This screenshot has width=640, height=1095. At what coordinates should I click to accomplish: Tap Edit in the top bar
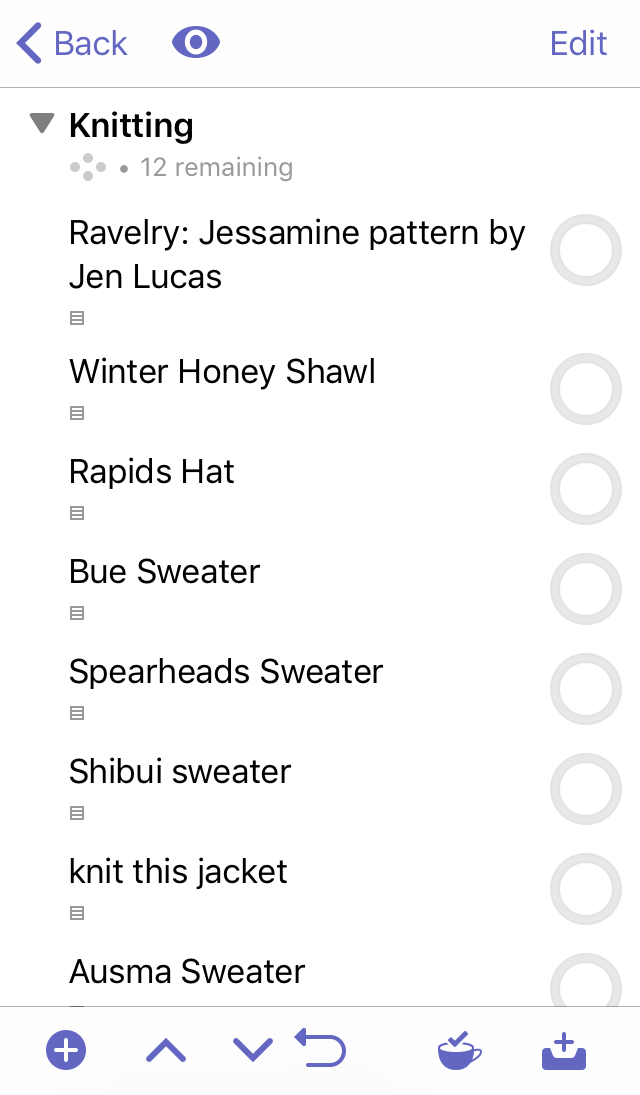coord(579,43)
